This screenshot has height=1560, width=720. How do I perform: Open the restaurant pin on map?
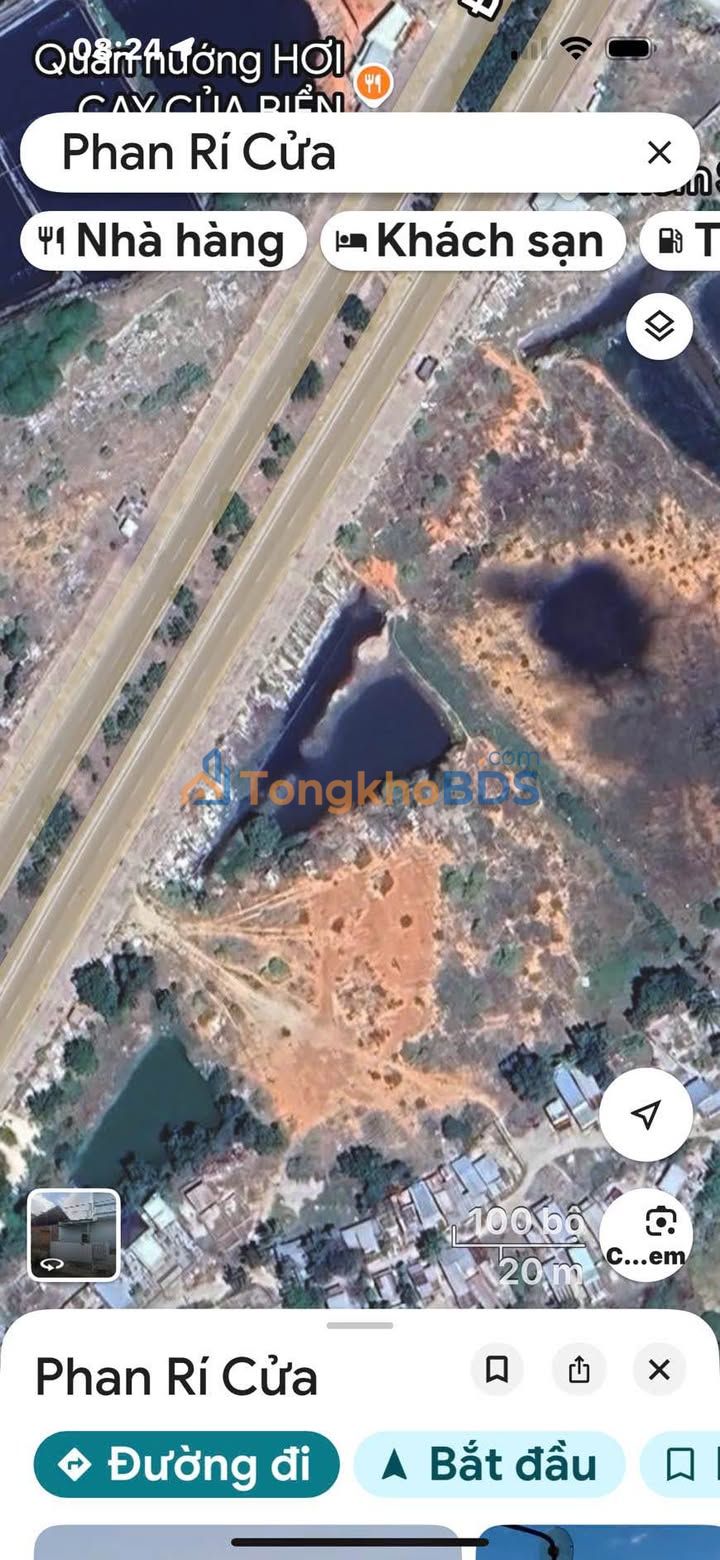[x=374, y=84]
